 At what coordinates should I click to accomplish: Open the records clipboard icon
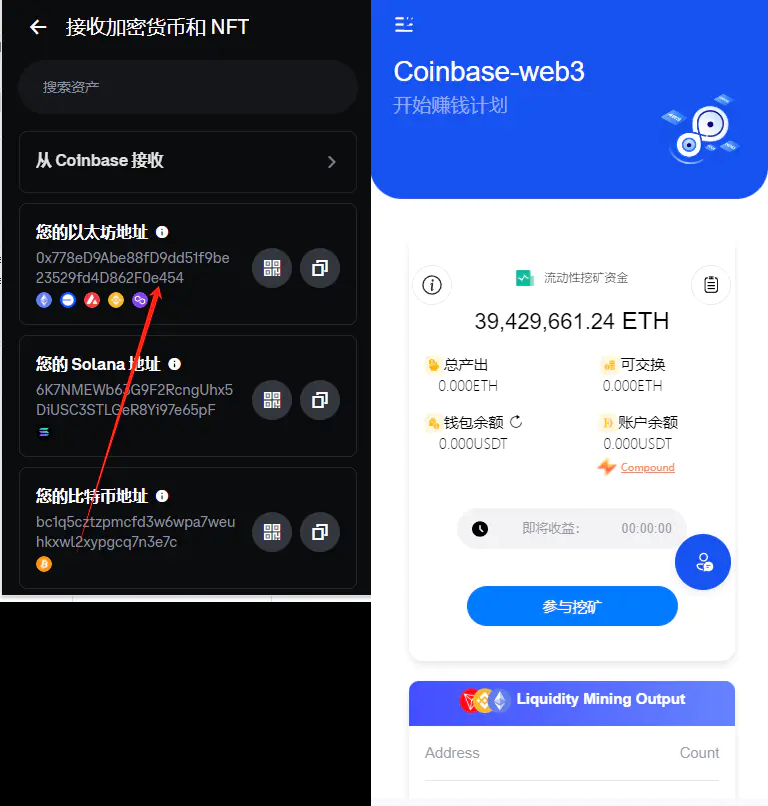[711, 285]
